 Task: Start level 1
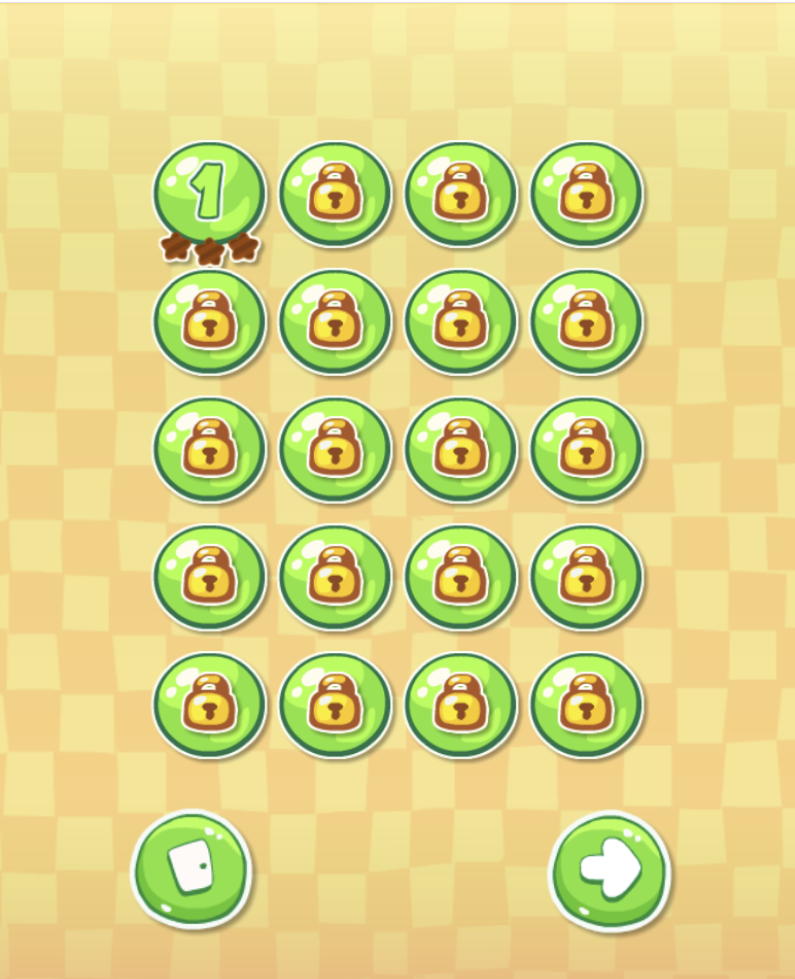(x=209, y=193)
